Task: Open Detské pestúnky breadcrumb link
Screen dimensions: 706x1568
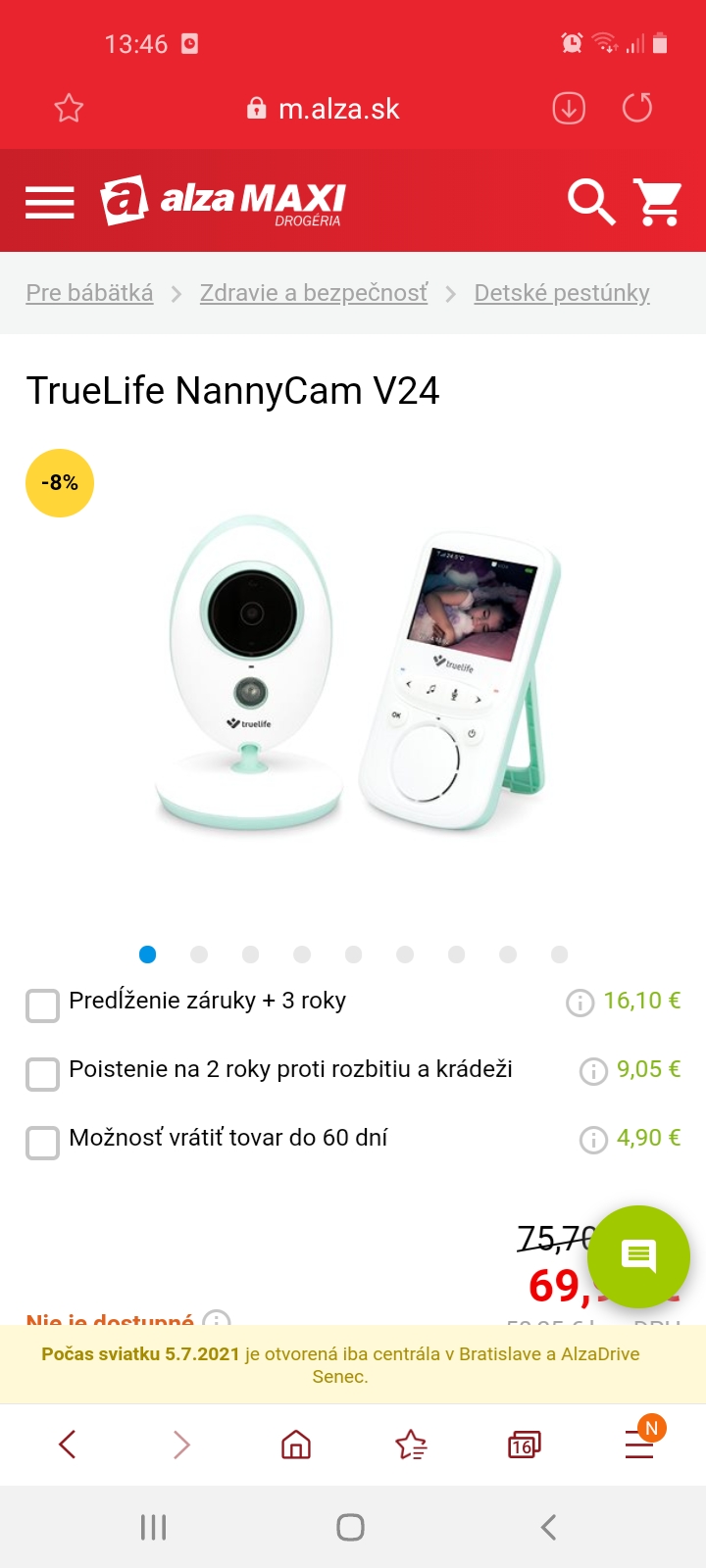Action: (562, 293)
